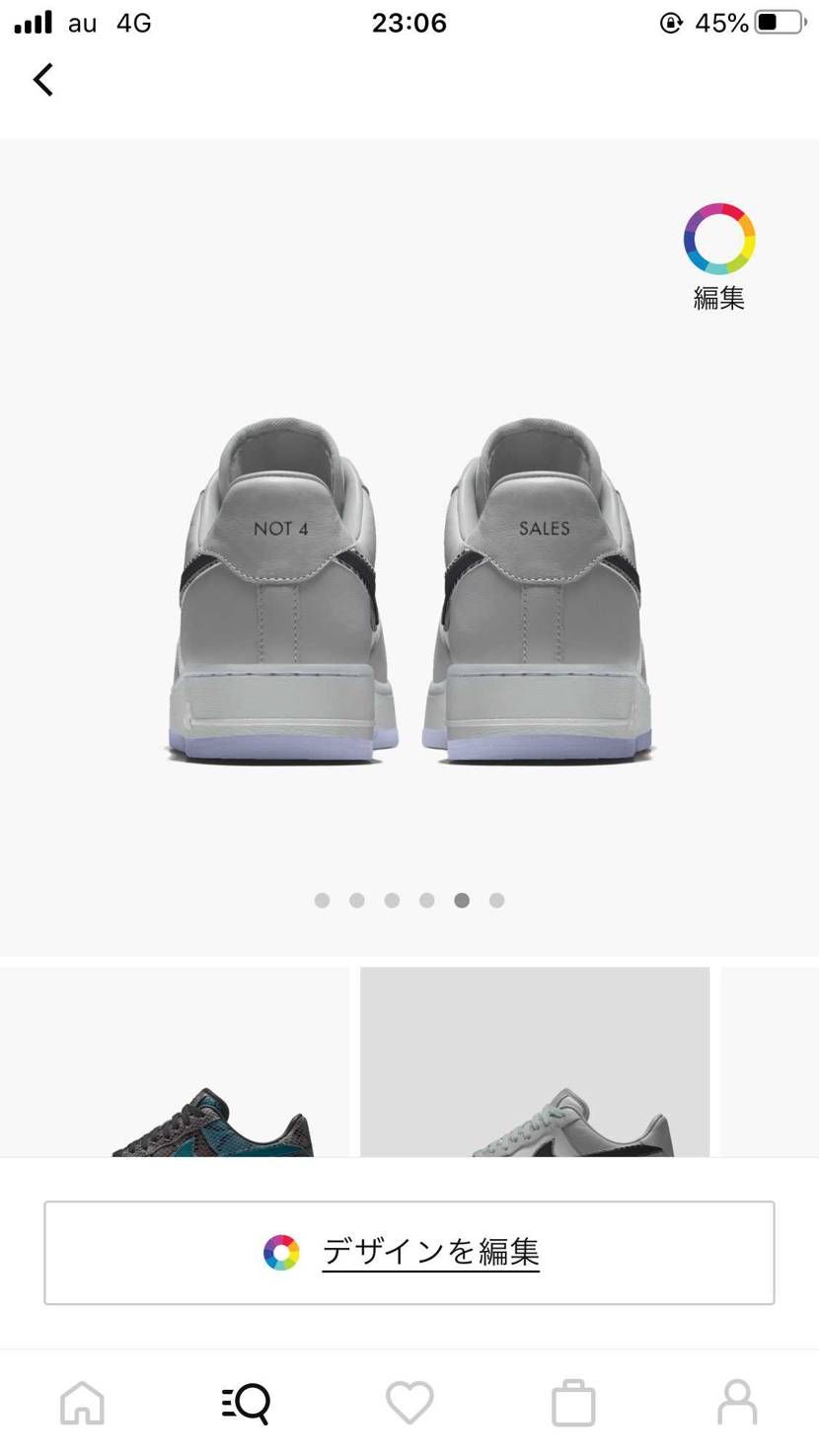Open the favorites heart tab
819x1456 pixels.
[x=409, y=1402]
